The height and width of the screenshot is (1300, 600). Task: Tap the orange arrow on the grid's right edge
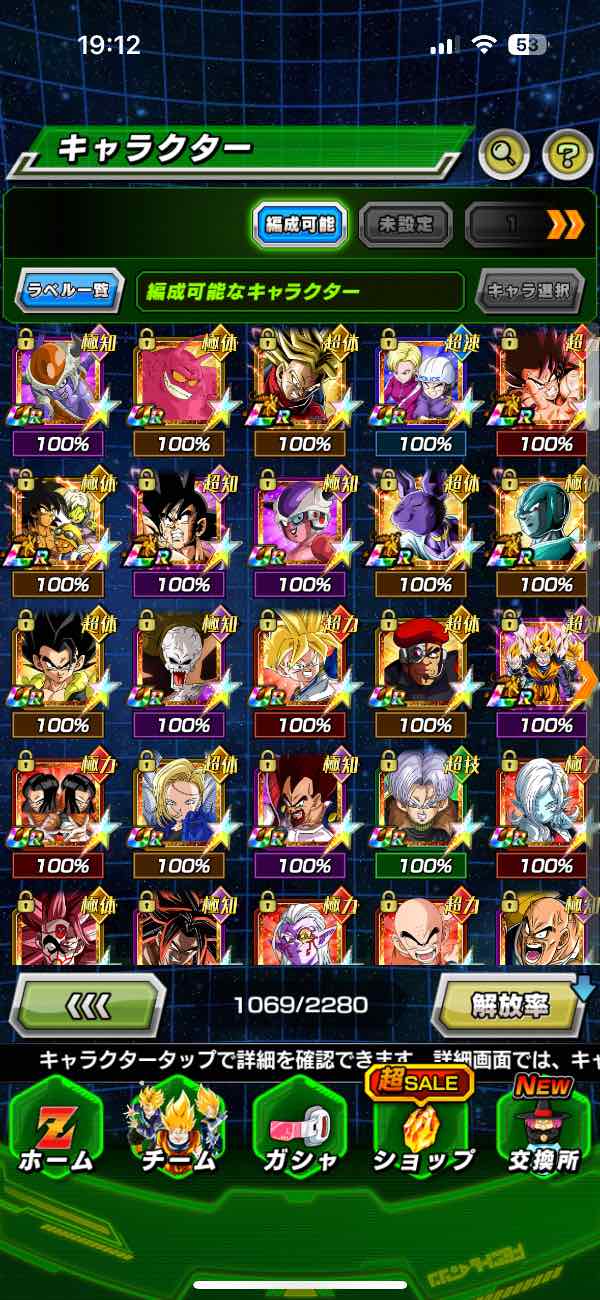click(x=586, y=678)
